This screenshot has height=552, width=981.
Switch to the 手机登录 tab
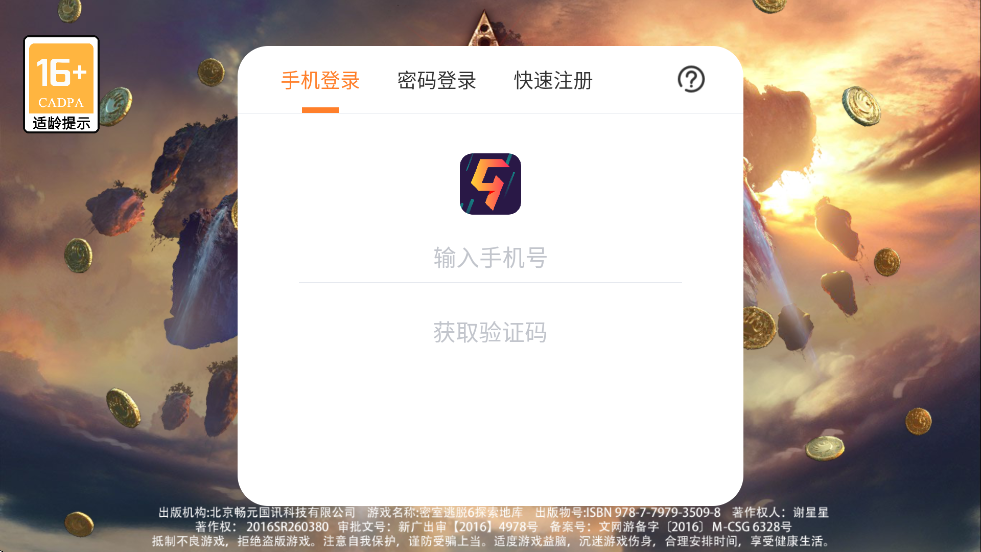320,81
